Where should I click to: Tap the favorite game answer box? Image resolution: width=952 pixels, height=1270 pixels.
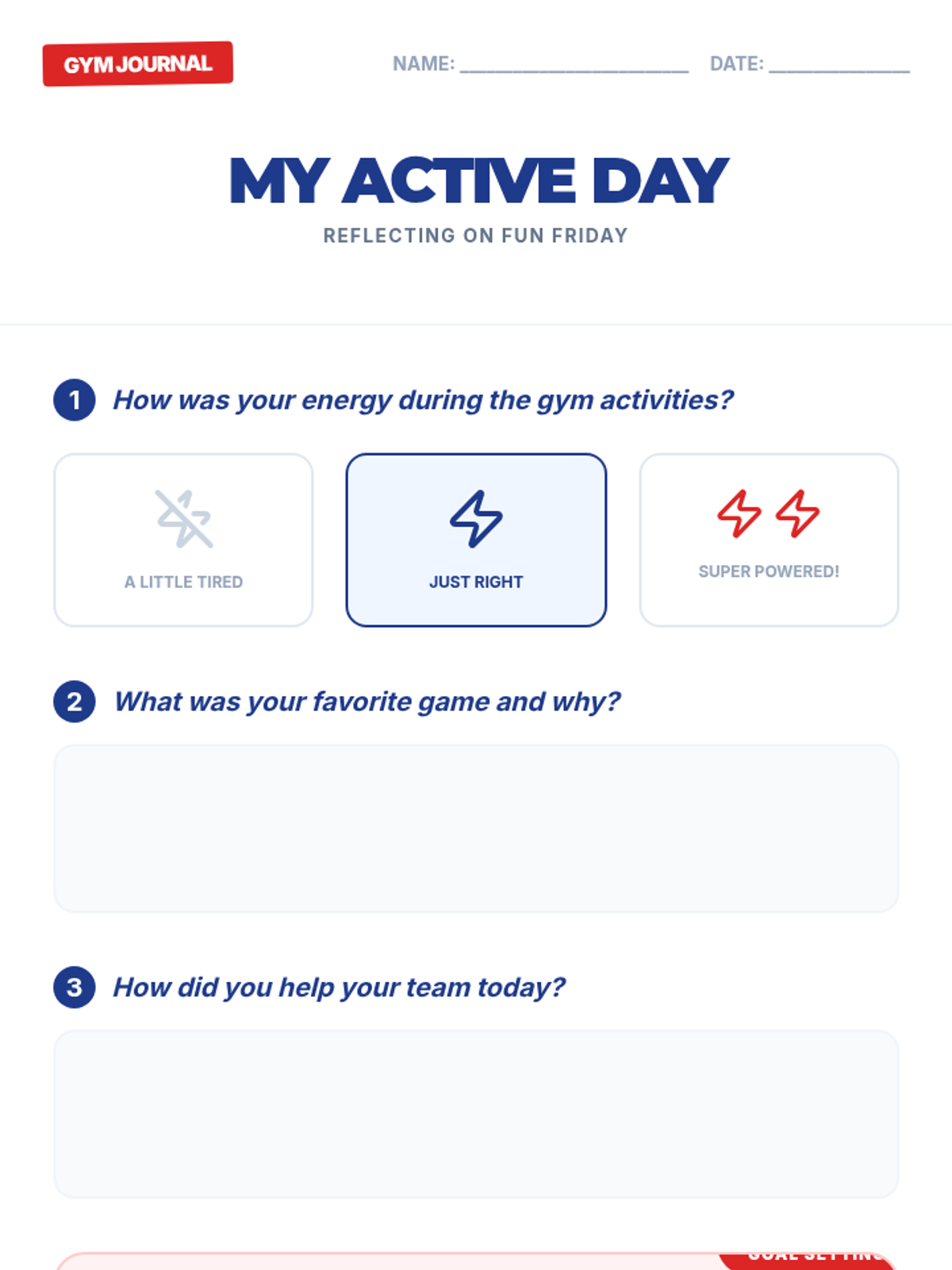pos(476,829)
